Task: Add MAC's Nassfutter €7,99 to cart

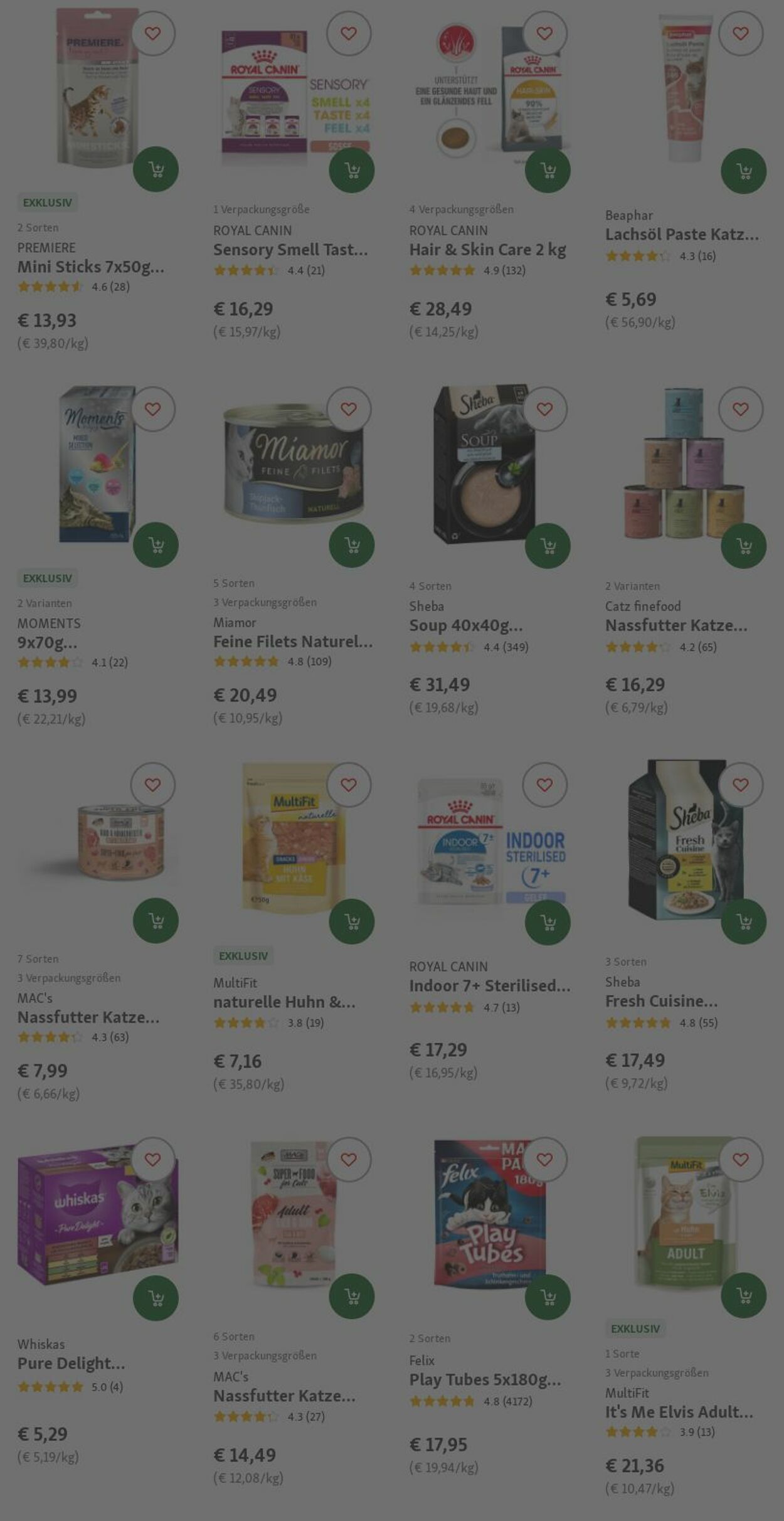Action: coord(156,920)
